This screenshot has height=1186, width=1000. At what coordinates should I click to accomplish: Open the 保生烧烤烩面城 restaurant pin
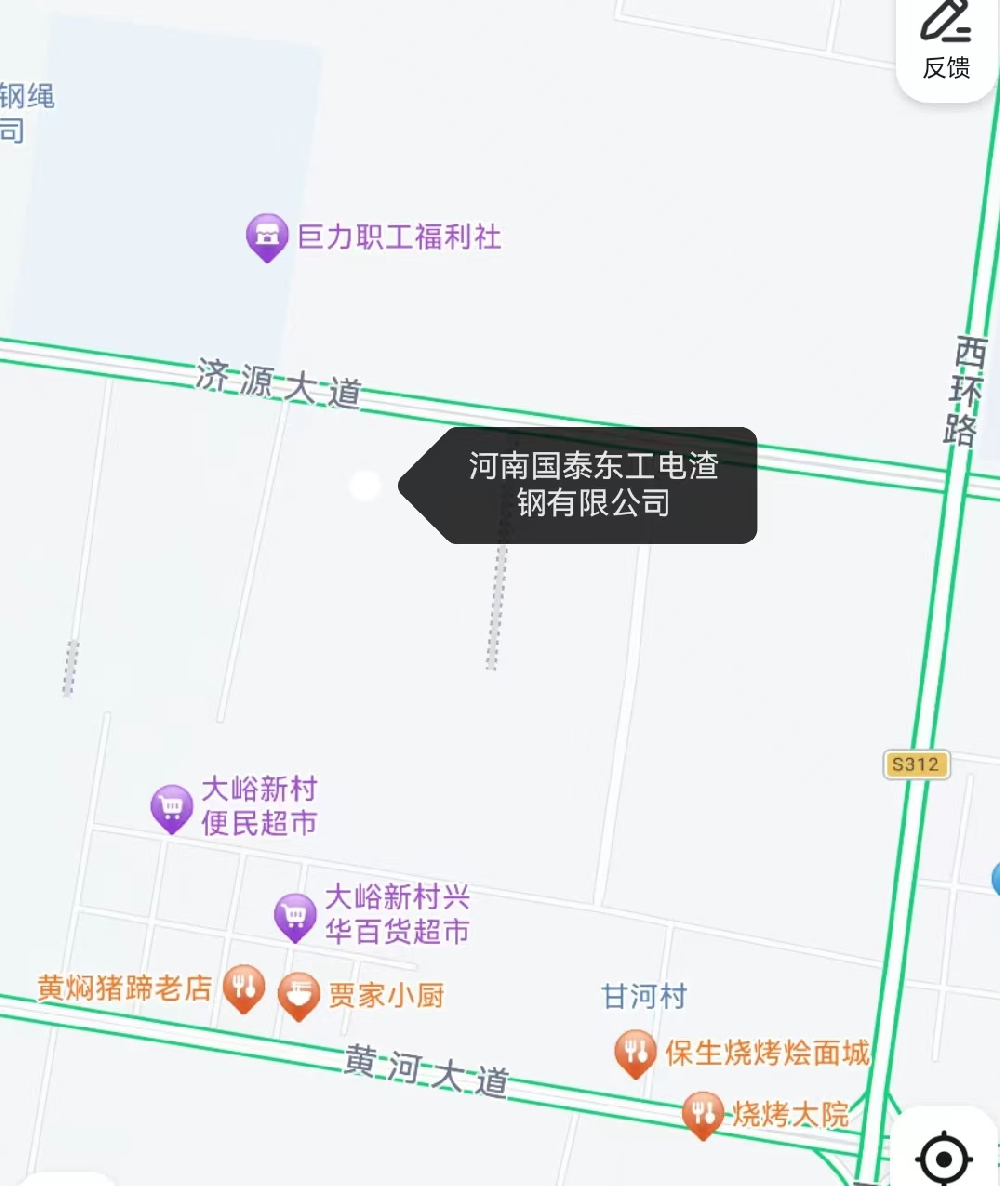[x=634, y=1052]
